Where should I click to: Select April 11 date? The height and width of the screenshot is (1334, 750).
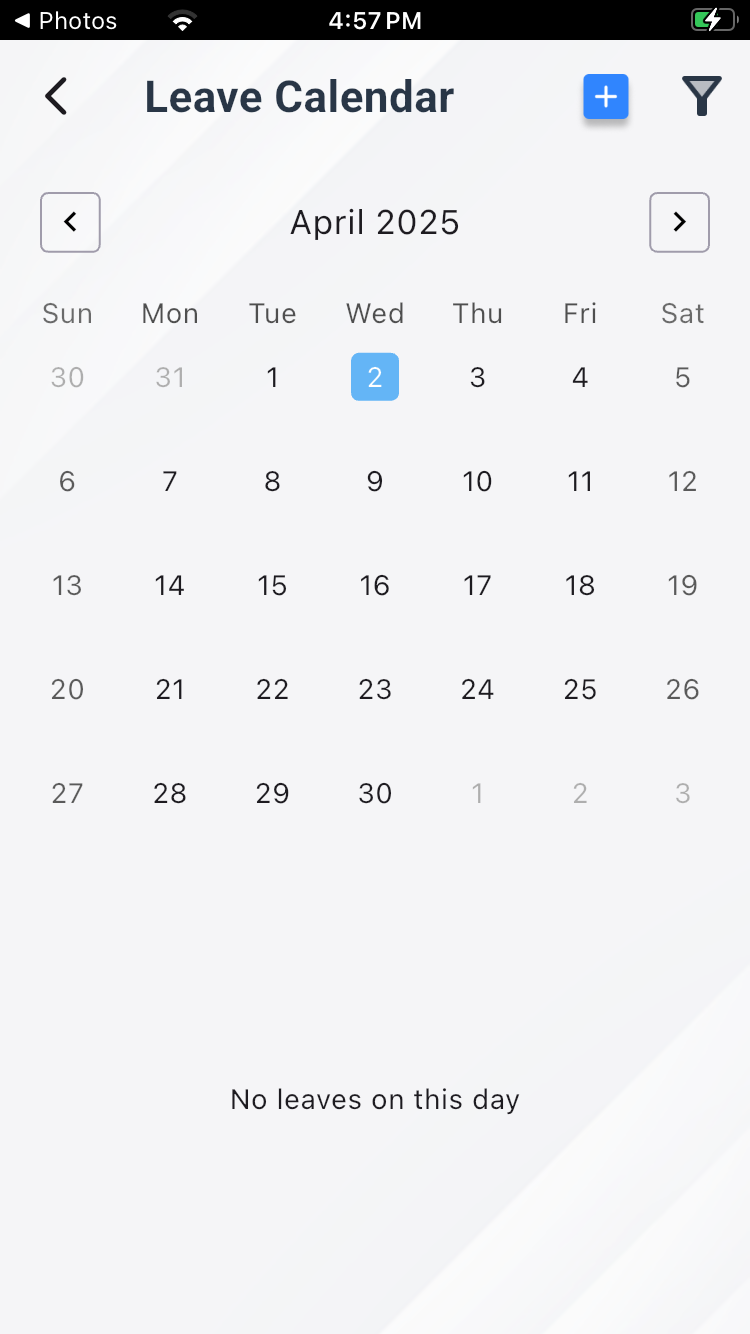[580, 481]
